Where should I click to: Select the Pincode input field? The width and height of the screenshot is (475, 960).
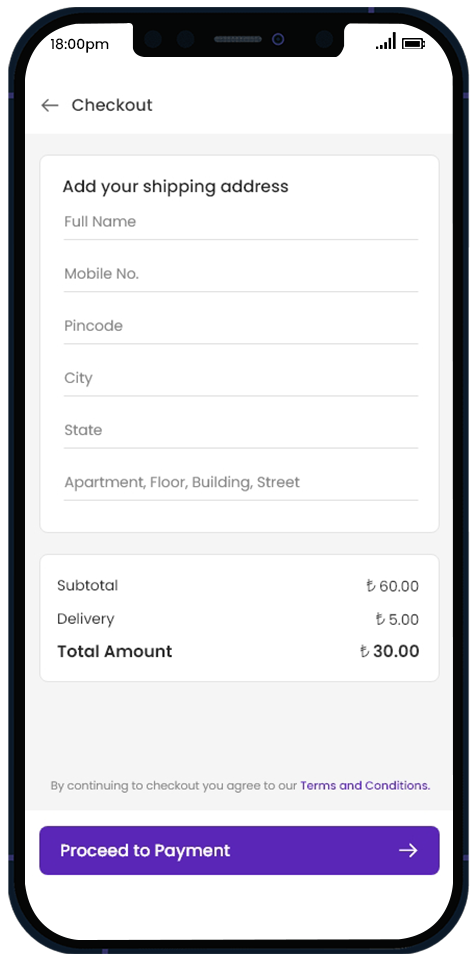[241, 326]
